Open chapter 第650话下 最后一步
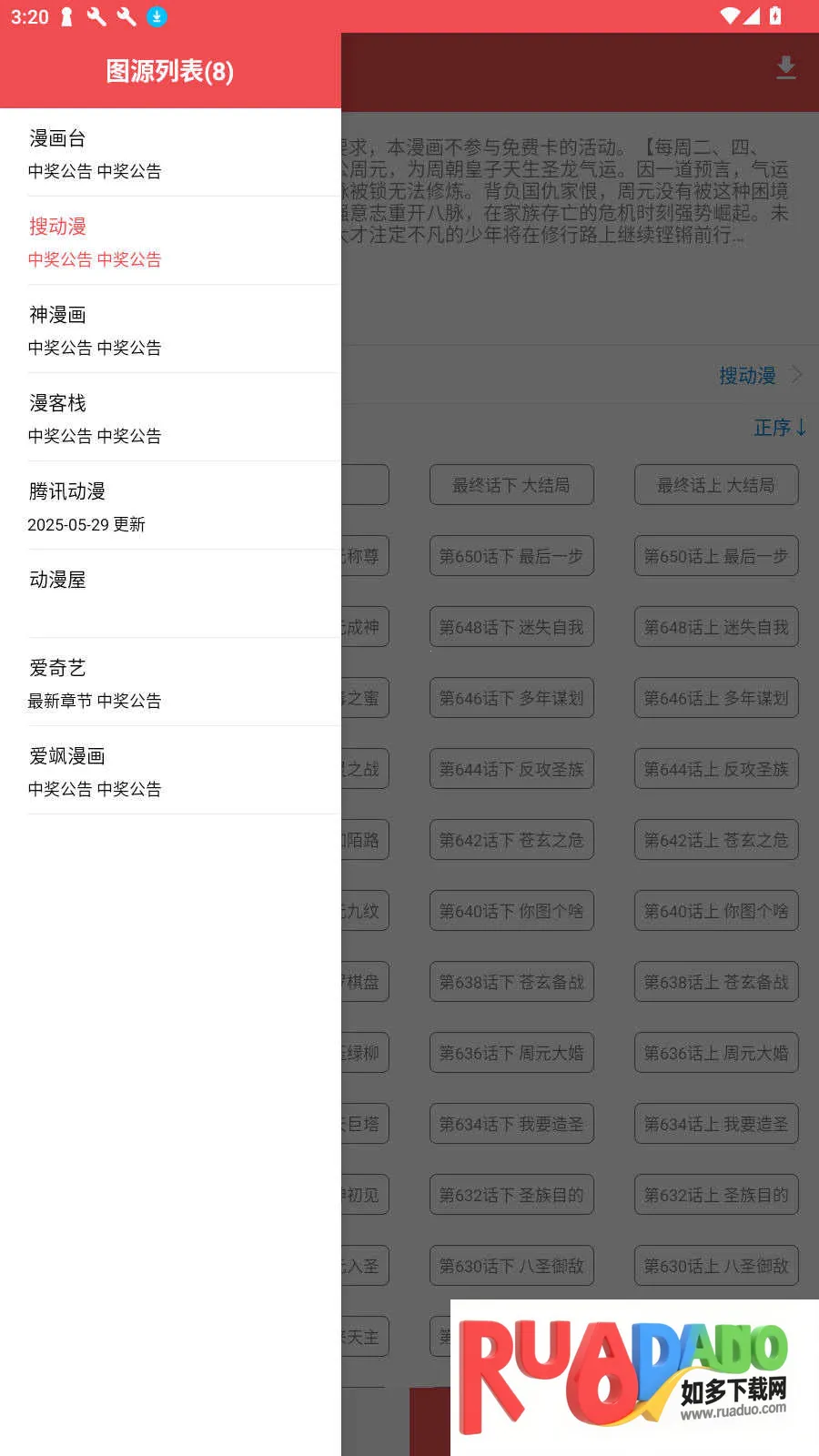The image size is (819, 1456). tap(511, 556)
